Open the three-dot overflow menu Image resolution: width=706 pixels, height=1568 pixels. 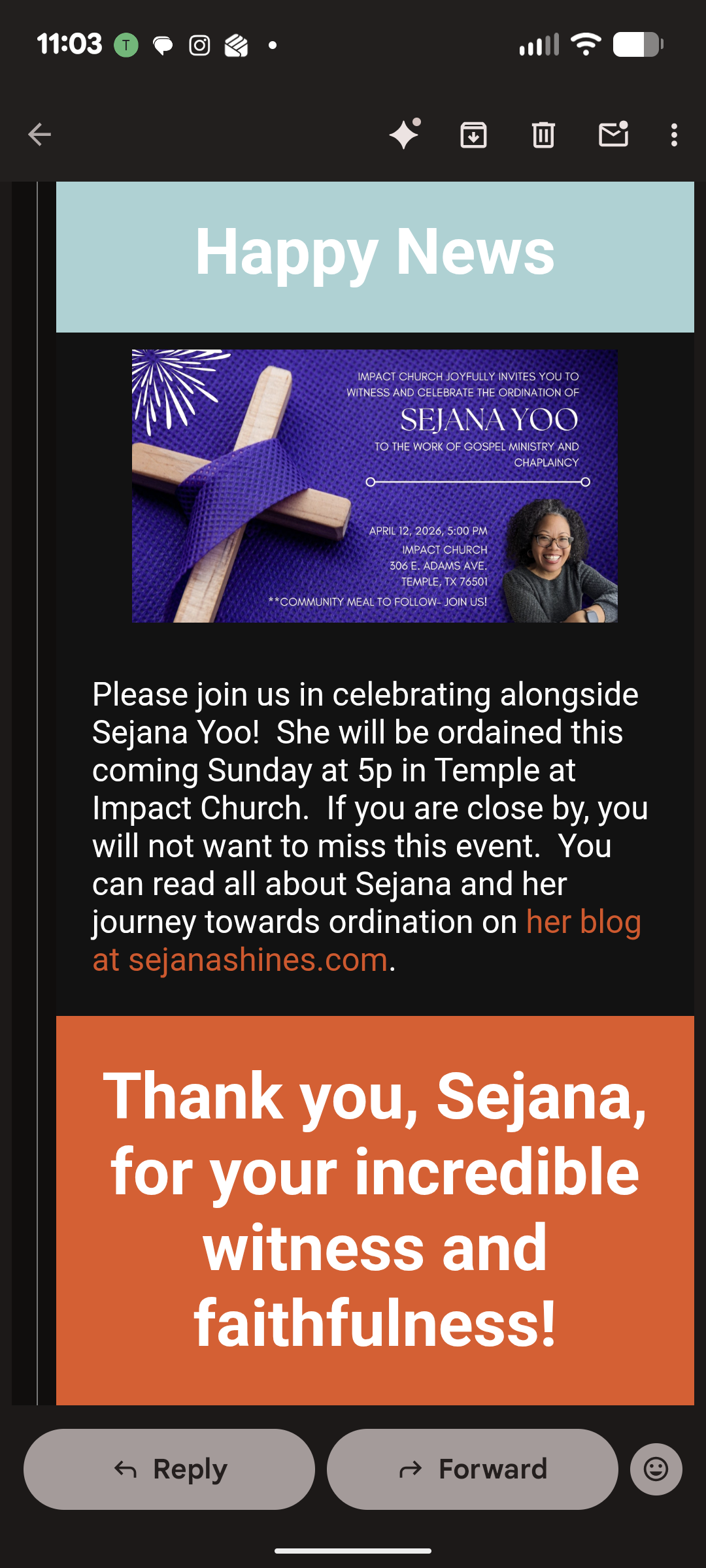(674, 135)
